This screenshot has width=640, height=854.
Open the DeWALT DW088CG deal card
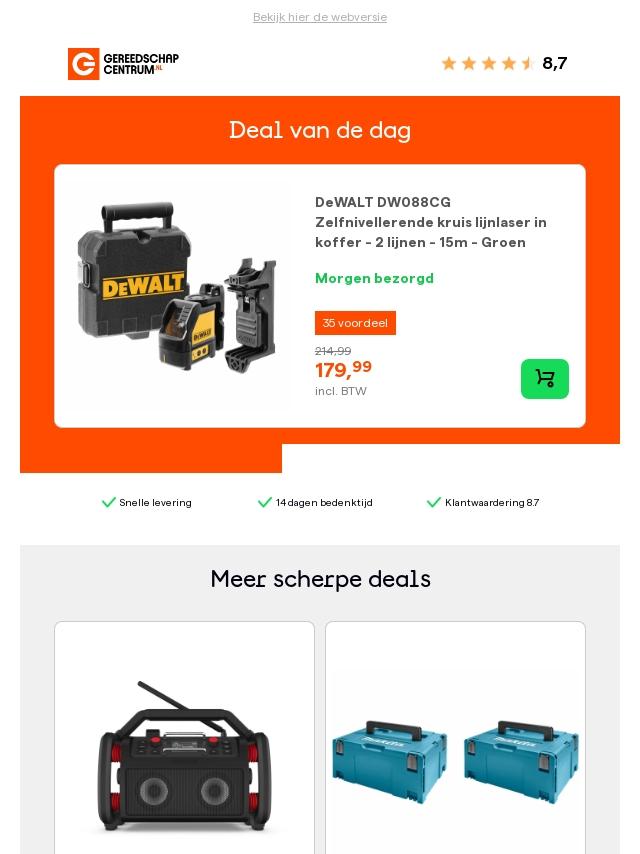320,296
